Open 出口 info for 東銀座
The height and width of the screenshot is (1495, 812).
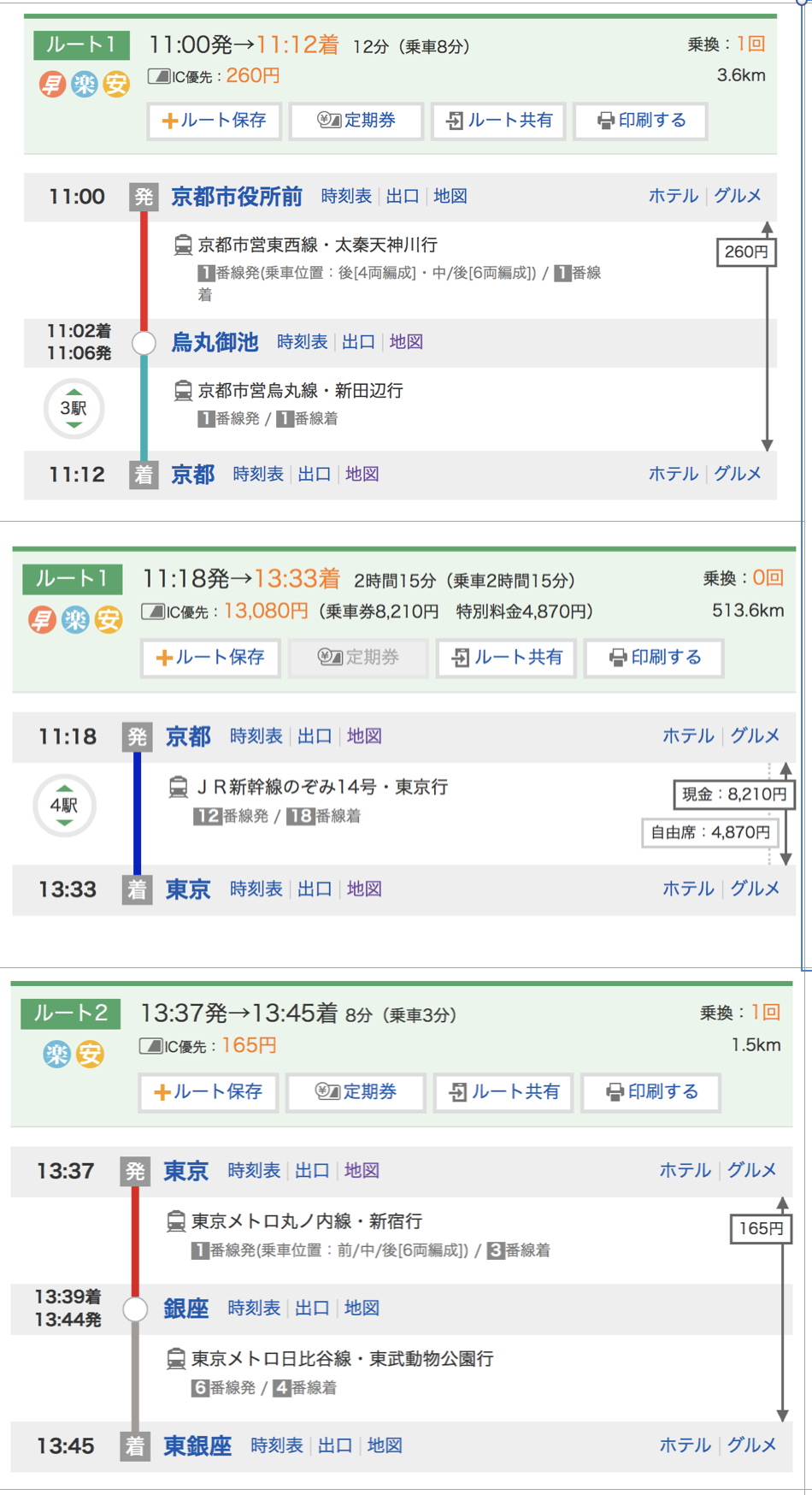pyautogui.click(x=335, y=1445)
